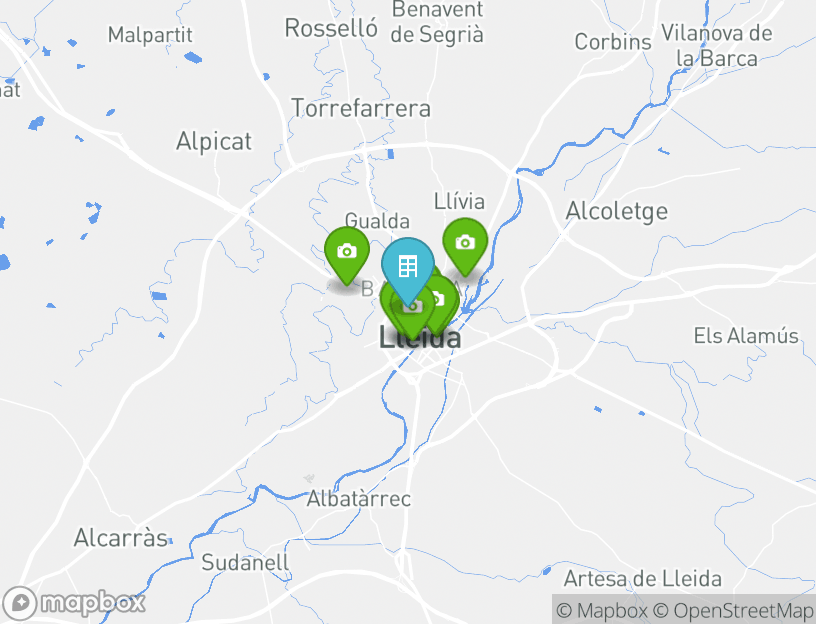Tap the blue building marker in Lleida
This screenshot has height=624, width=816.
coord(407,266)
